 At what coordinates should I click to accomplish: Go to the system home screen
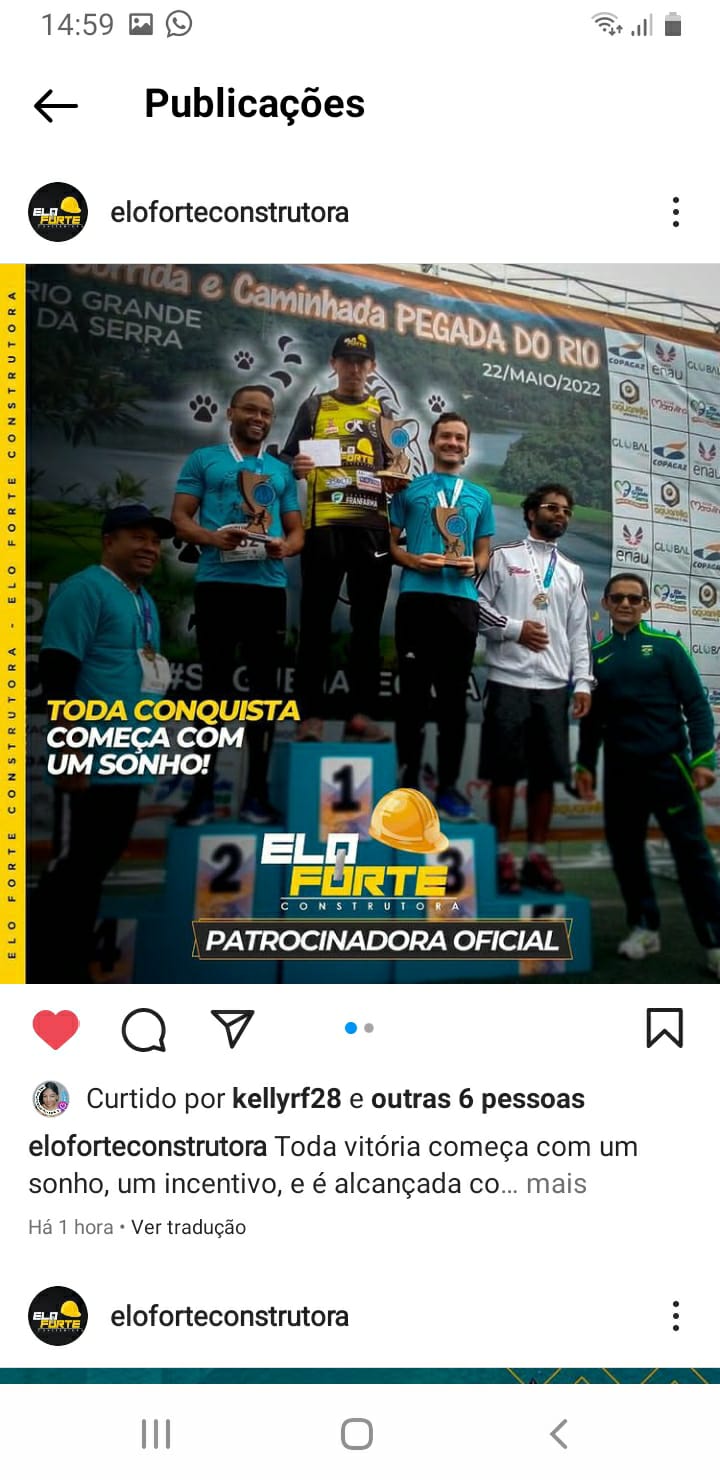[357, 1434]
